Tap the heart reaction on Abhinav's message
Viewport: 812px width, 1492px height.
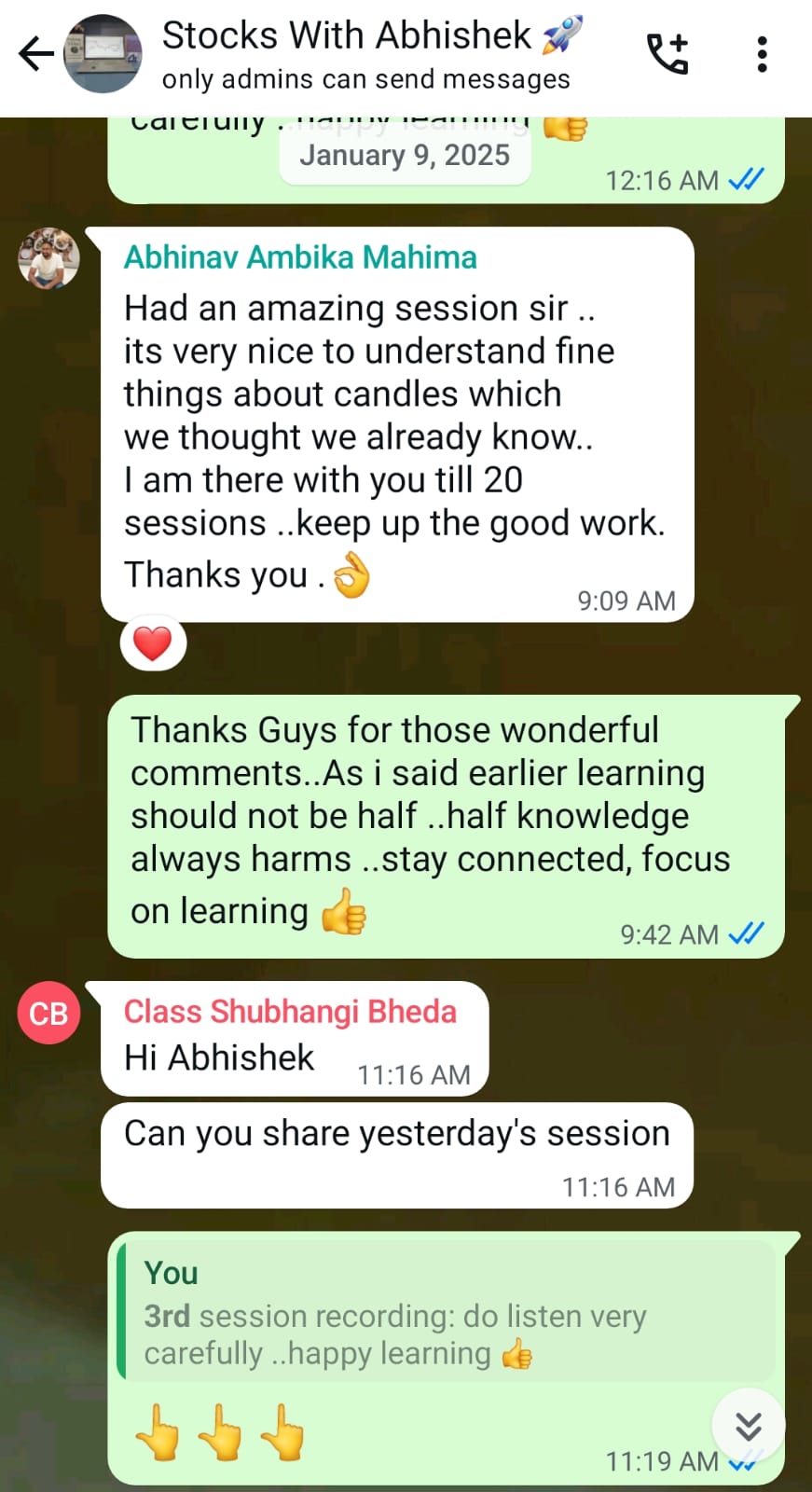coord(153,643)
